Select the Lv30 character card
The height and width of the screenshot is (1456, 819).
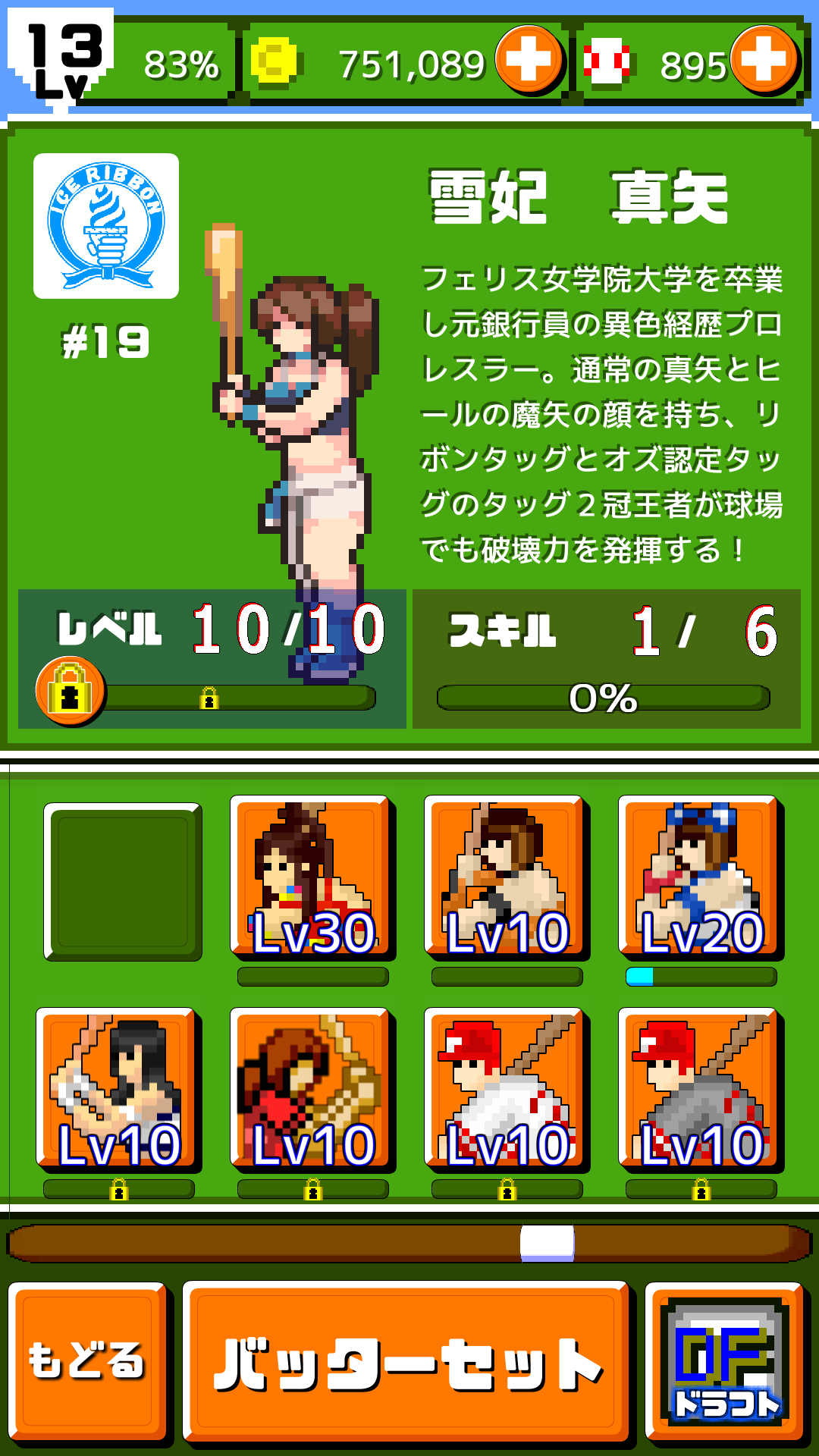312,876
